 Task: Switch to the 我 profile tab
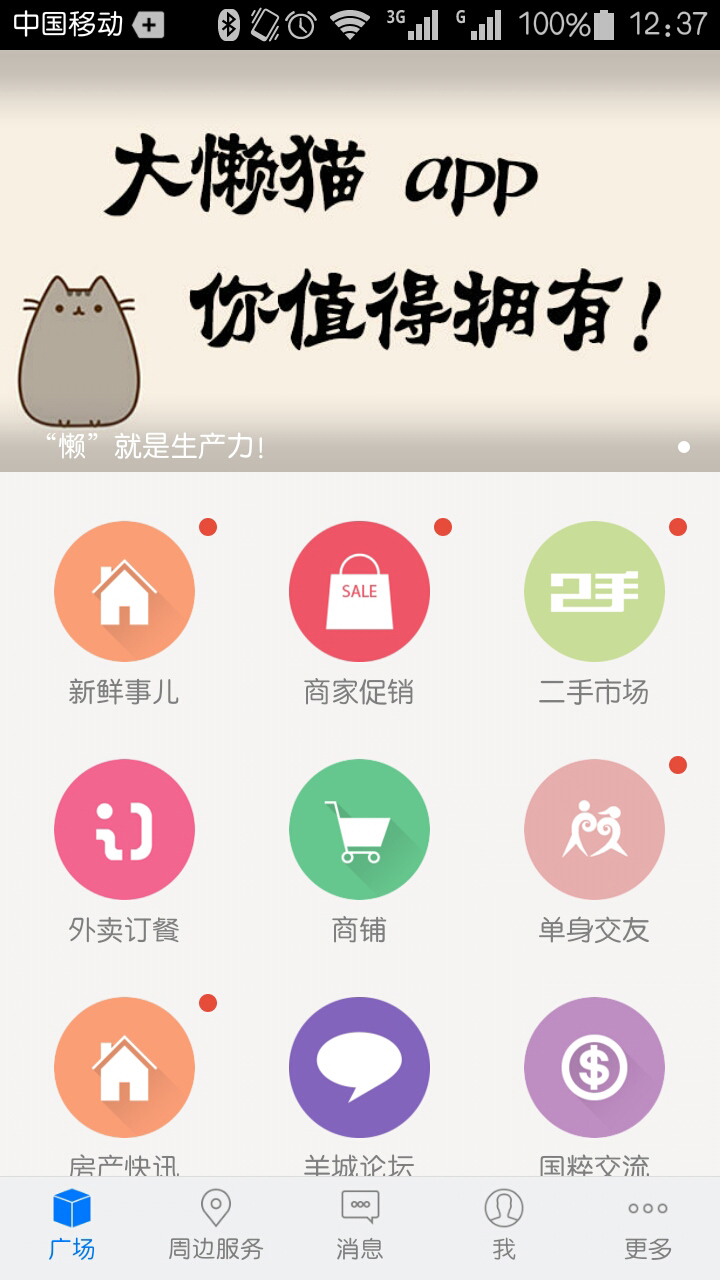tap(504, 1228)
